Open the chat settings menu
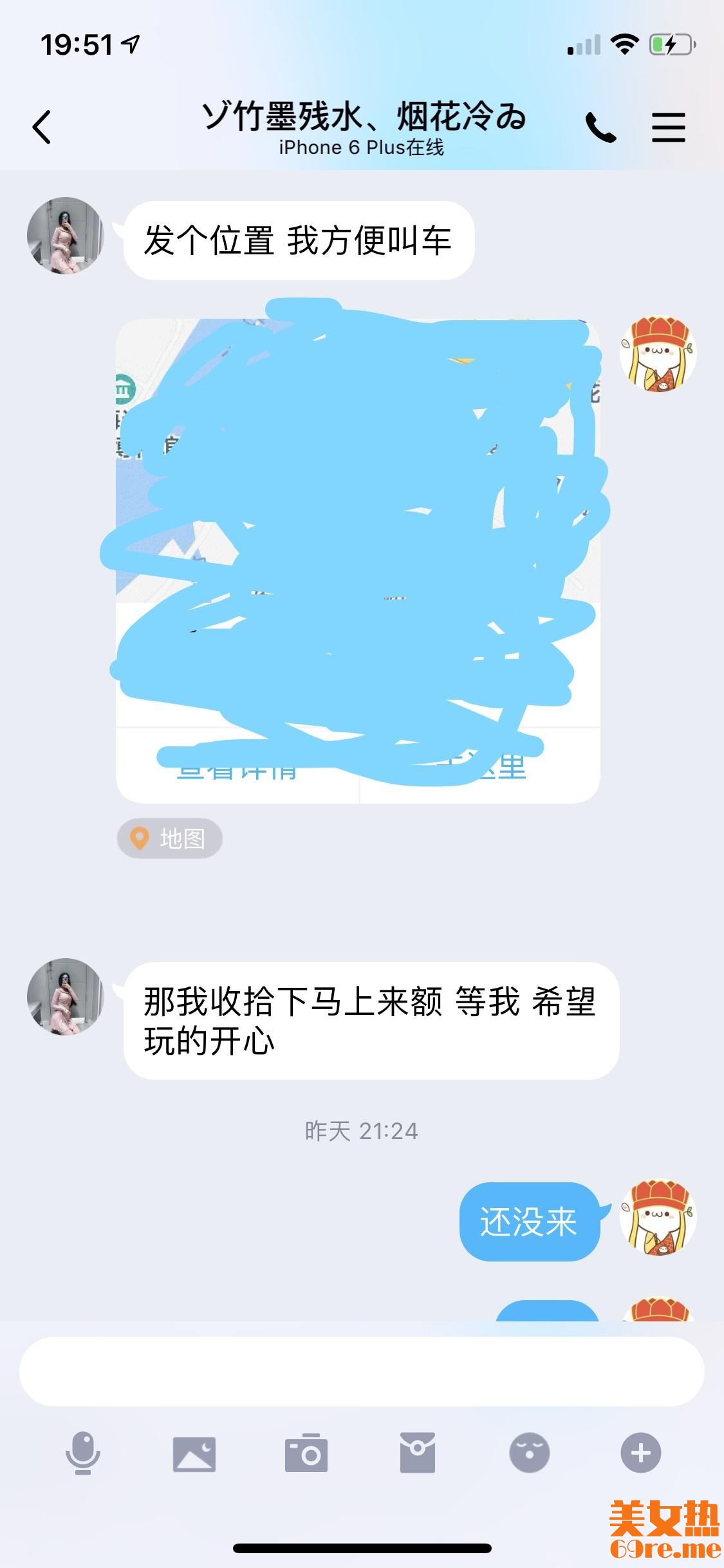This screenshot has width=724, height=1568. tap(668, 127)
